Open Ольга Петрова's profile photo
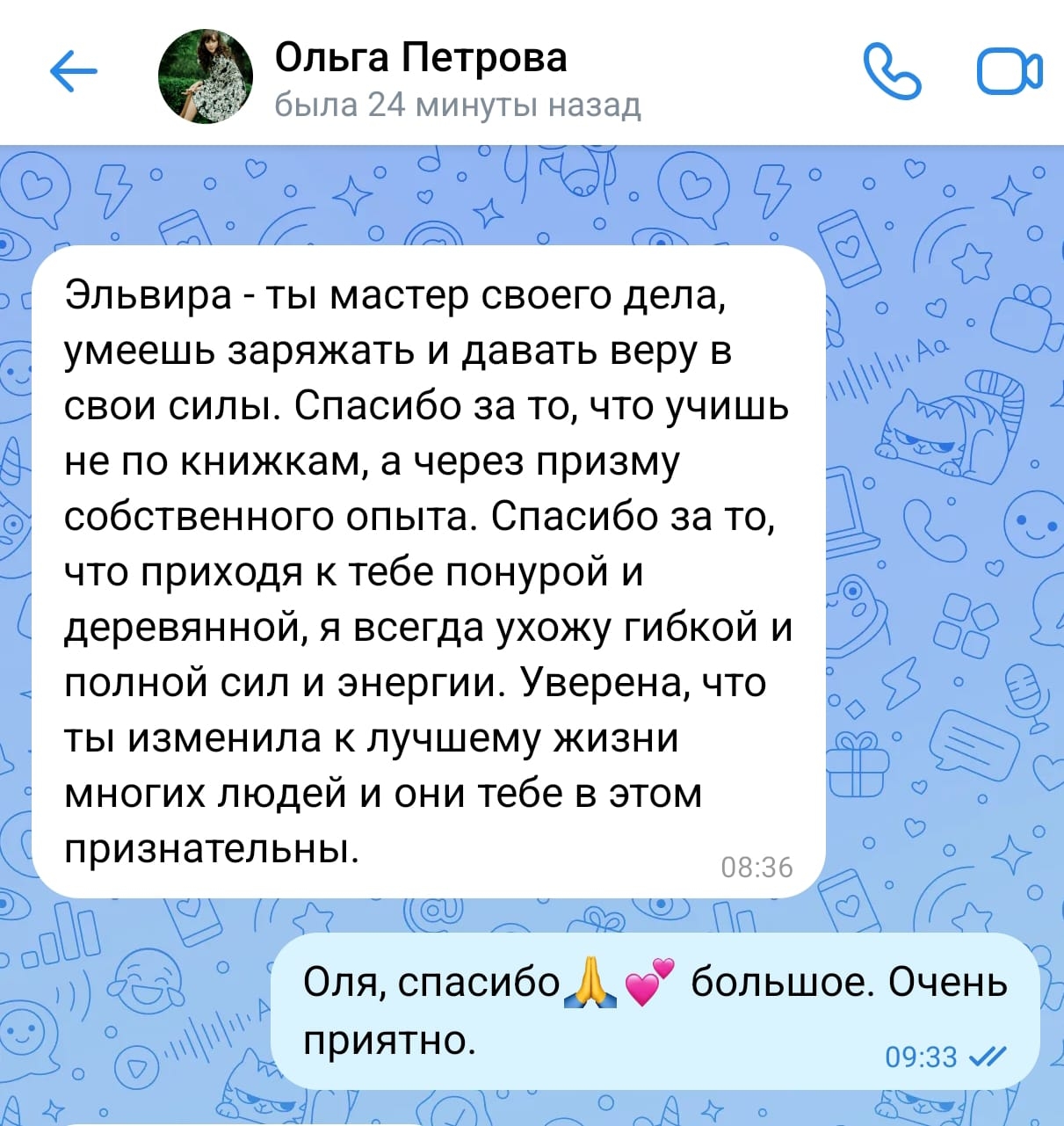Screen dimensions: 1064x1126 (206, 75)
